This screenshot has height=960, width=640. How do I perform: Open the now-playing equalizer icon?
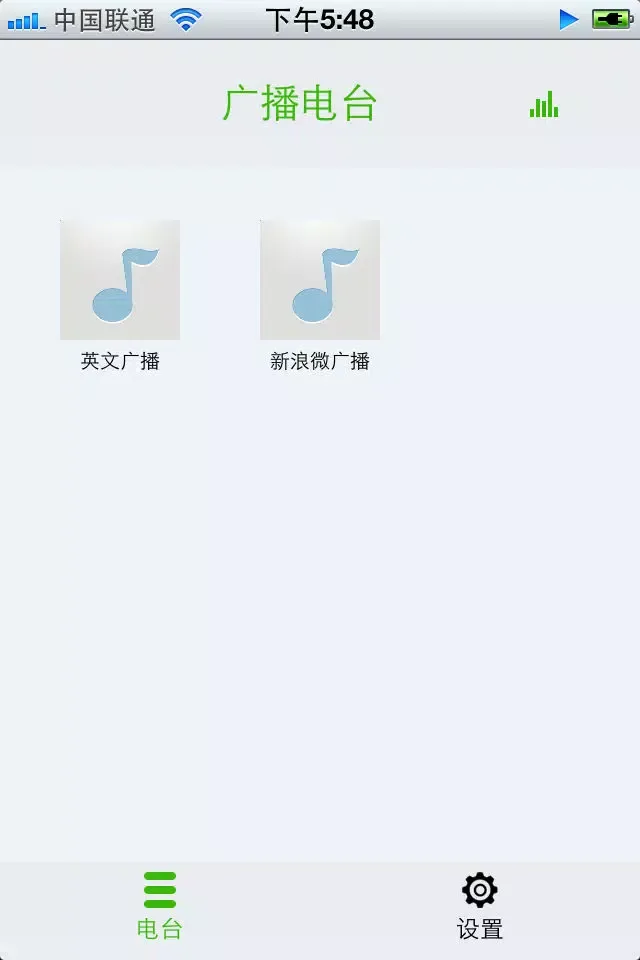pos(544,105)
